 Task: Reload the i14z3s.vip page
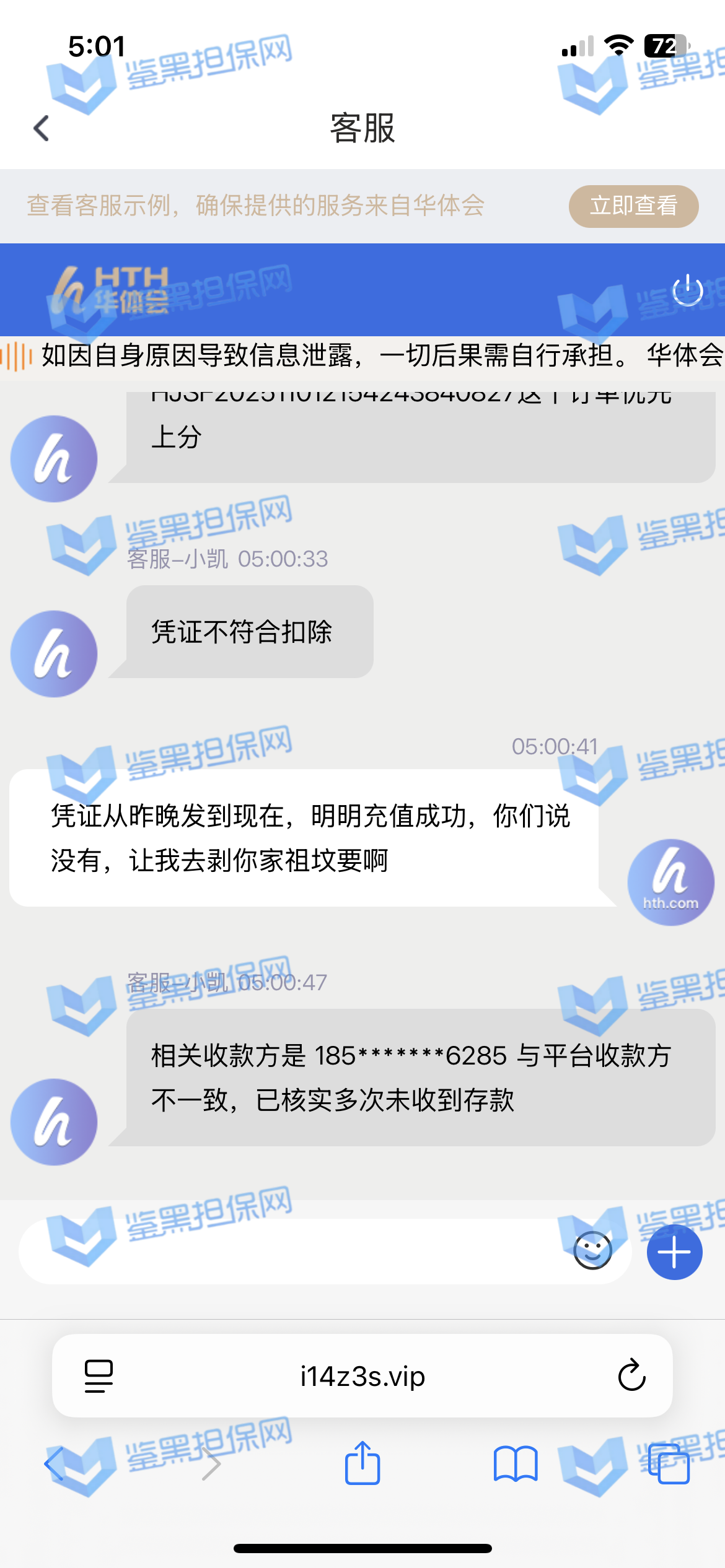pyautogui.click(x=631, y=1376)
